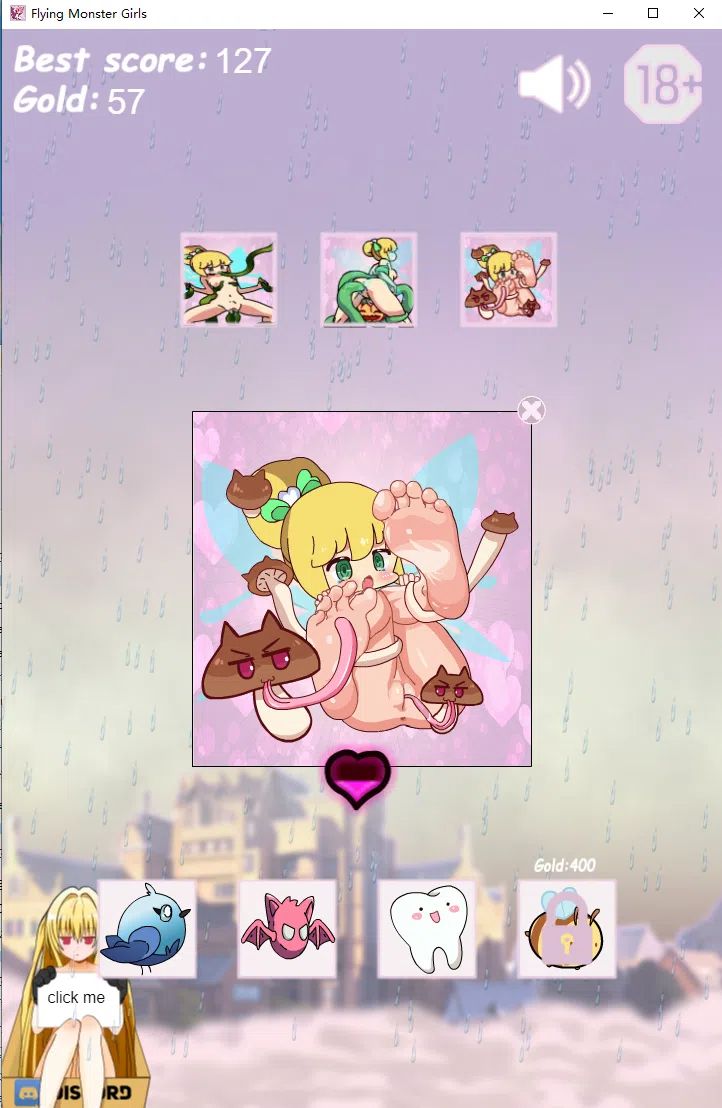Unlock the bee character for 400 gold
722x1108 pixels.
coord(566,928)
